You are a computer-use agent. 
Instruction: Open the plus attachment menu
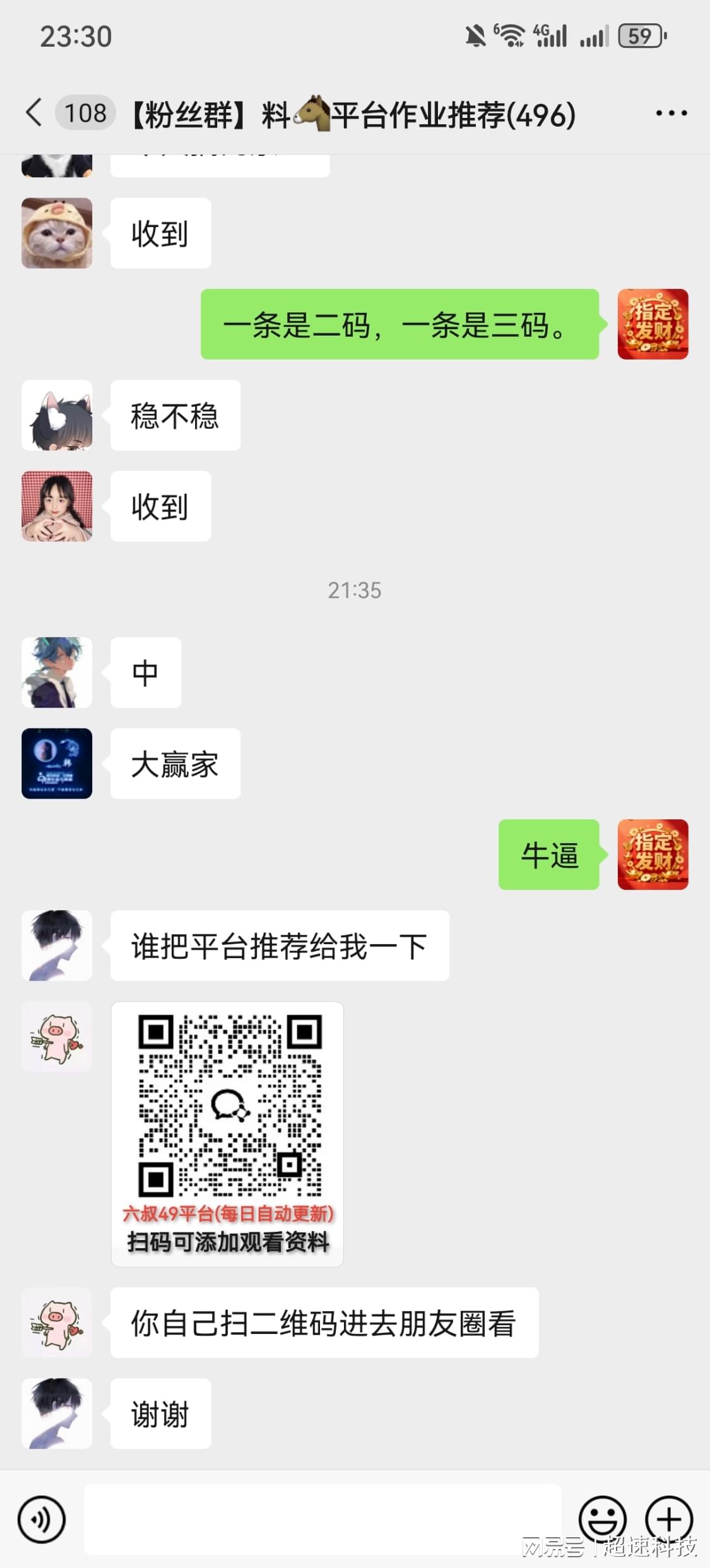[x=669, y=1519]
